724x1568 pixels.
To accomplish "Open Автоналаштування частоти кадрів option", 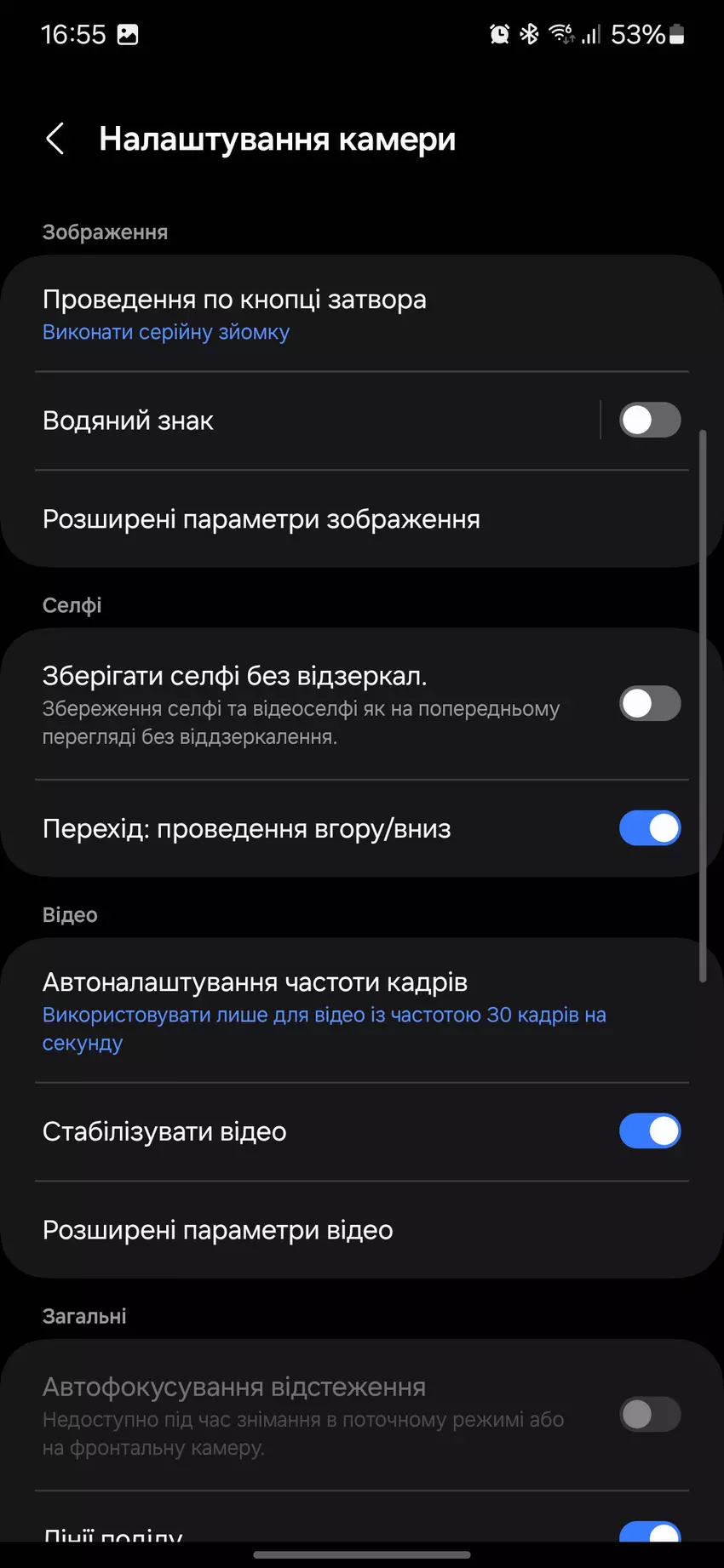I will pos(324,1010).
